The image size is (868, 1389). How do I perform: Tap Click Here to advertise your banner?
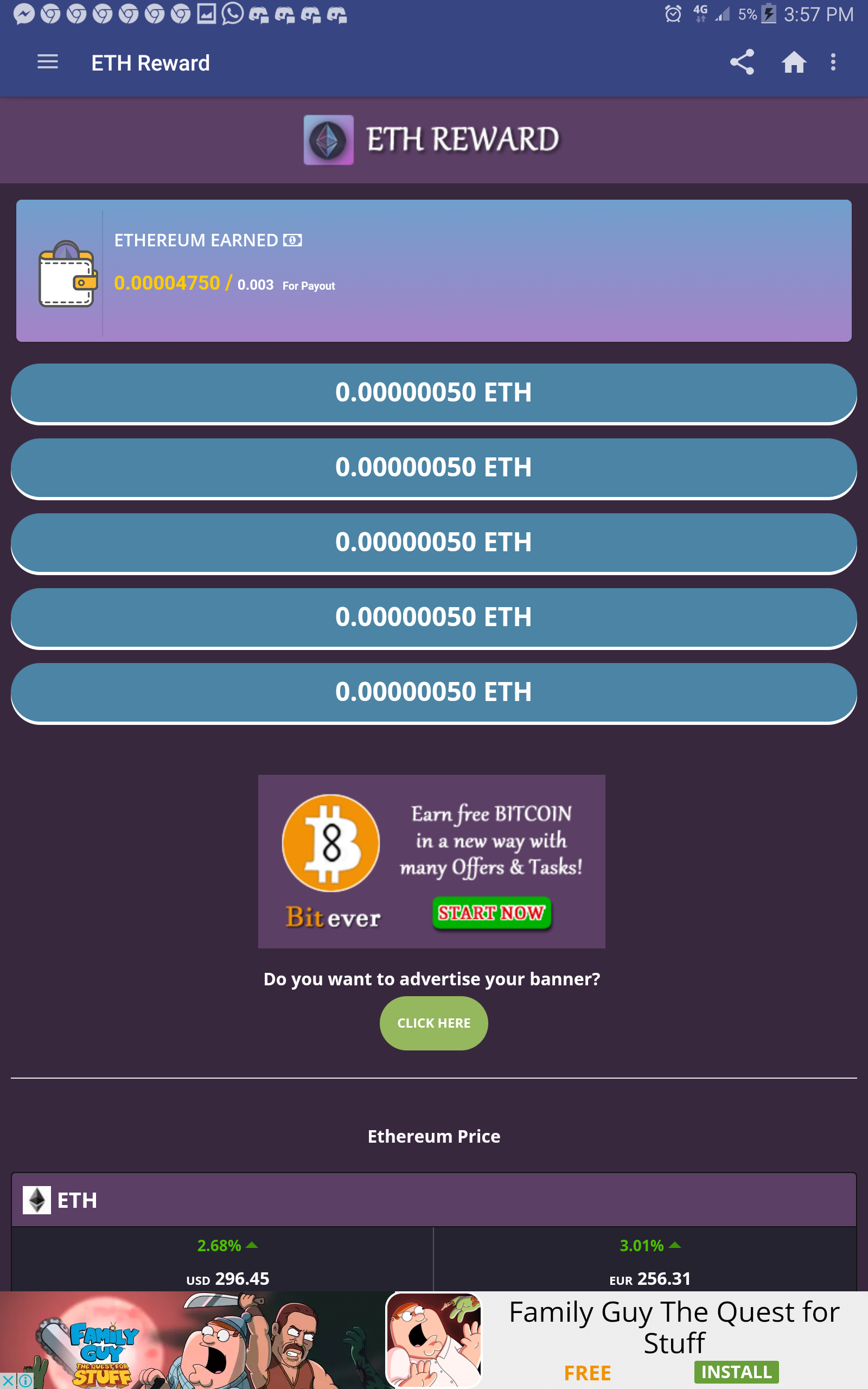(x=433, y=1023)
